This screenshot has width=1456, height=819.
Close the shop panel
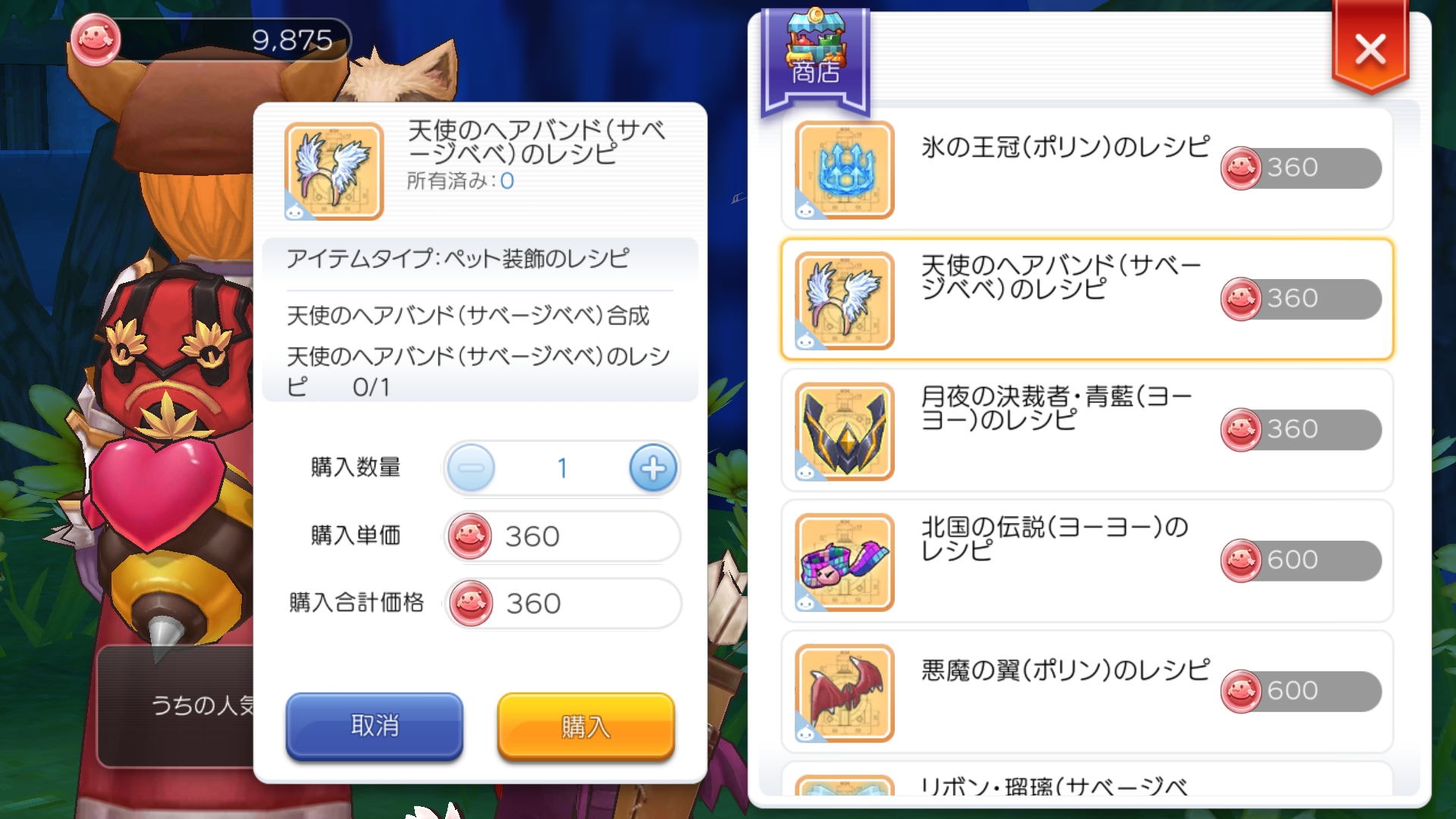(1370, 50)
